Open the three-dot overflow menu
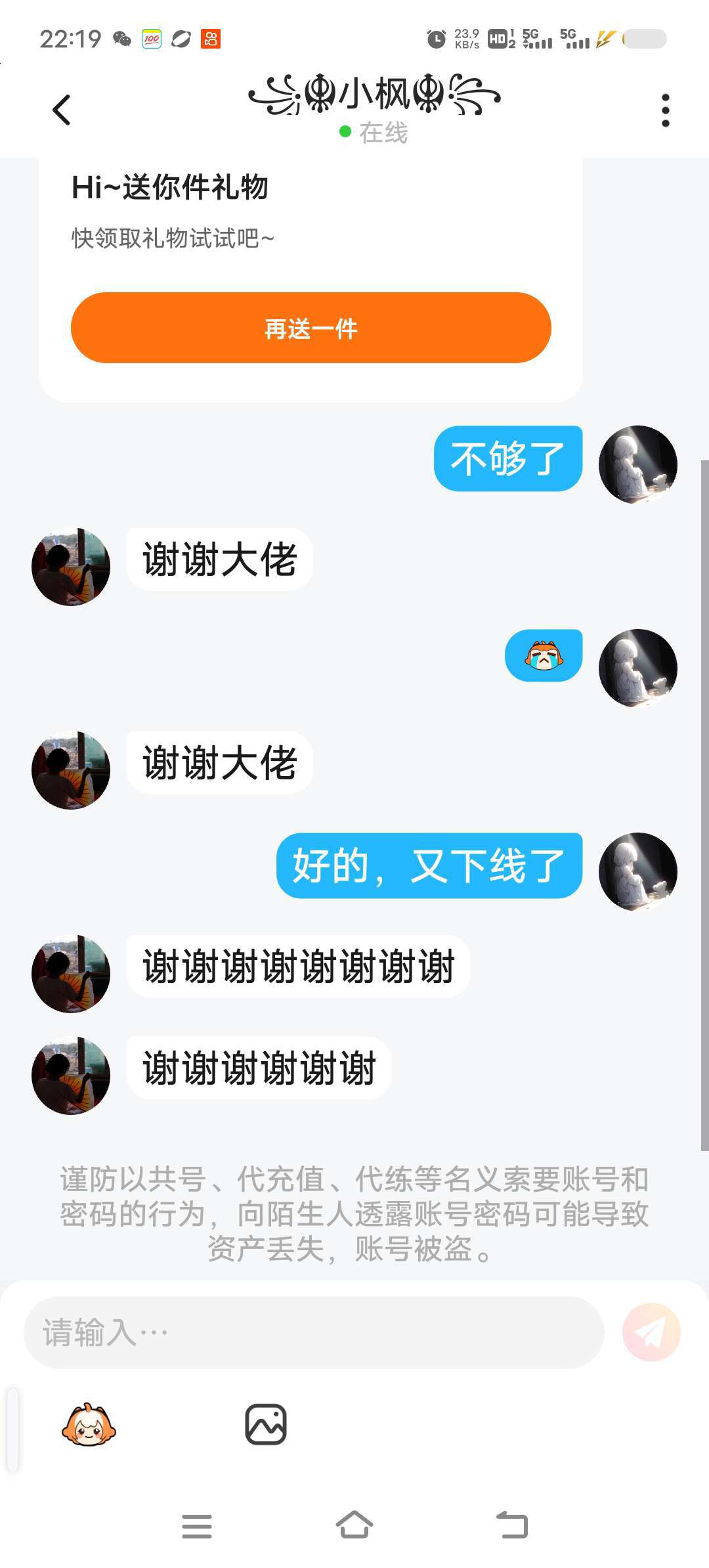This screenshot has width=709, height=1568. (x=665, y=110)
